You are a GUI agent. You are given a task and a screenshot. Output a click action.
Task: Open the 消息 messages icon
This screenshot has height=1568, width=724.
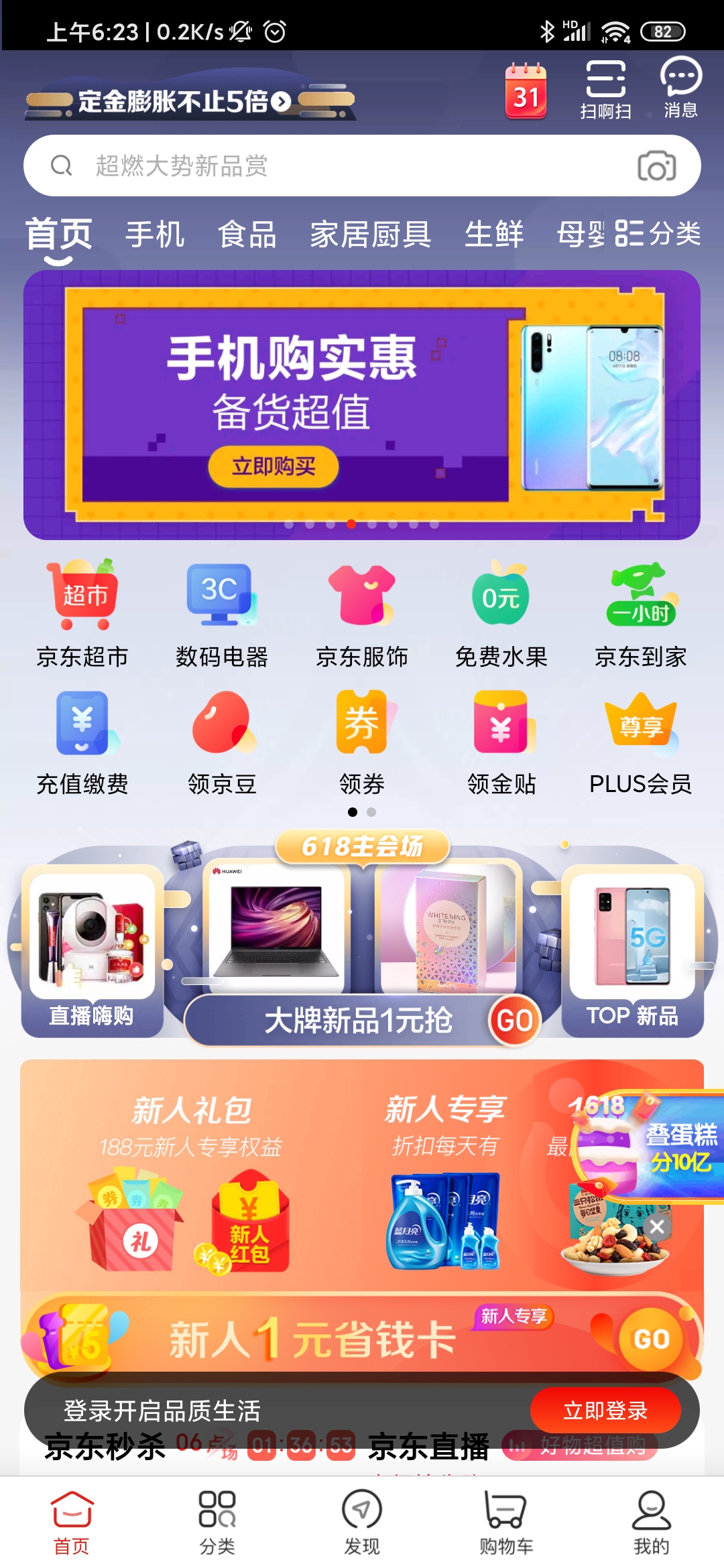click(680, 88)
